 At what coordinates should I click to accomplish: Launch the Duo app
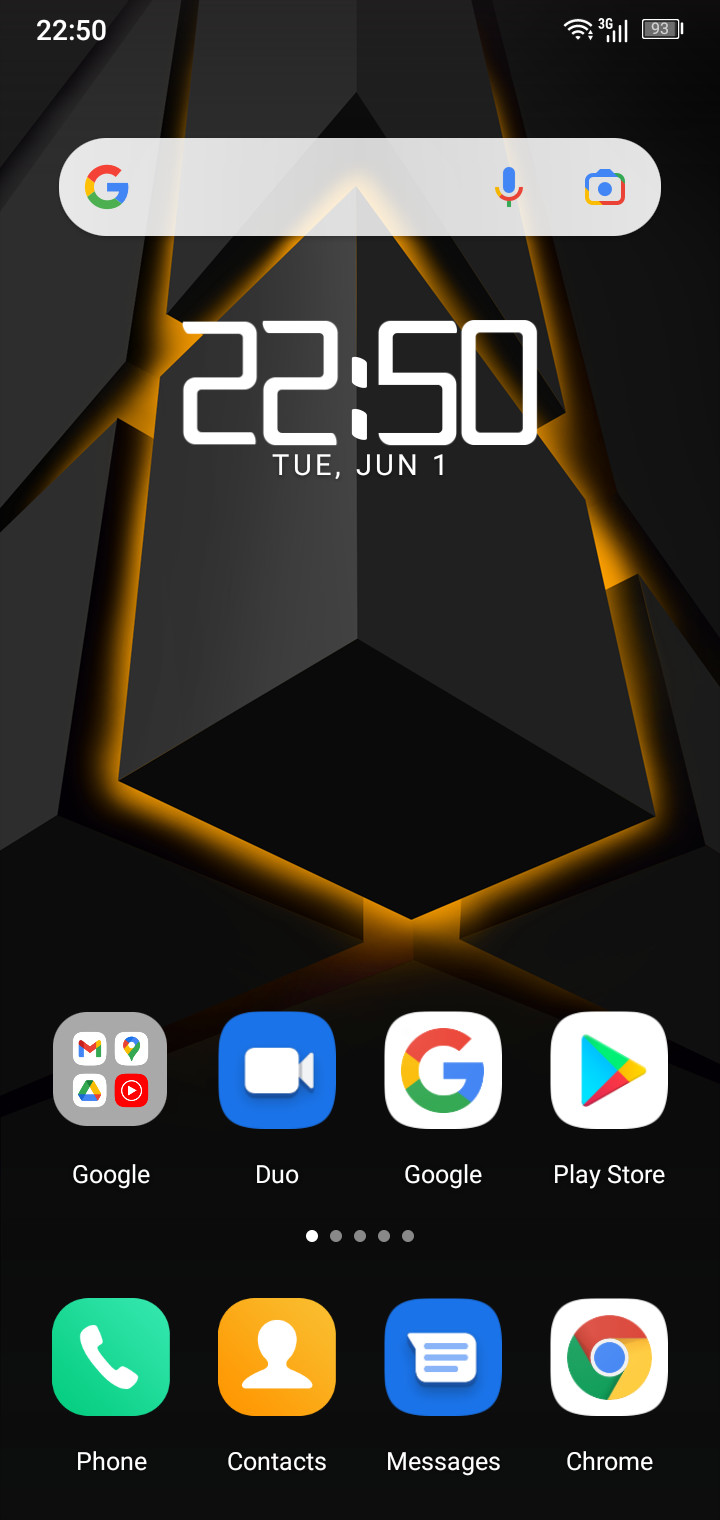277,1069
